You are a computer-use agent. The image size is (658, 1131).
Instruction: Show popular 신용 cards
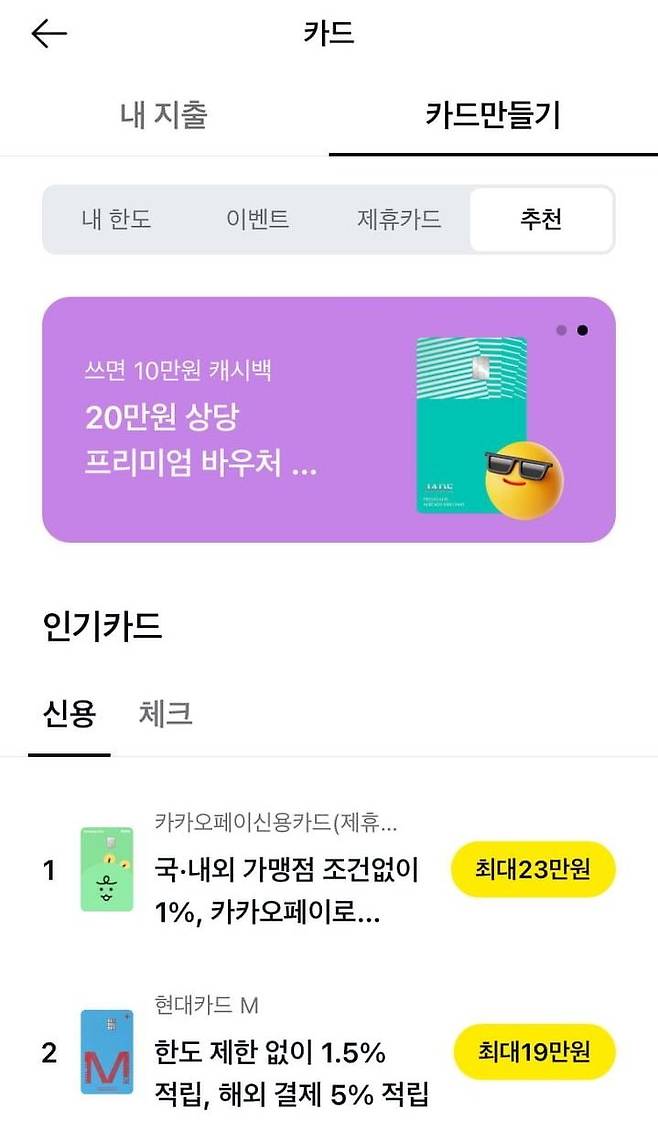[69, 714]
